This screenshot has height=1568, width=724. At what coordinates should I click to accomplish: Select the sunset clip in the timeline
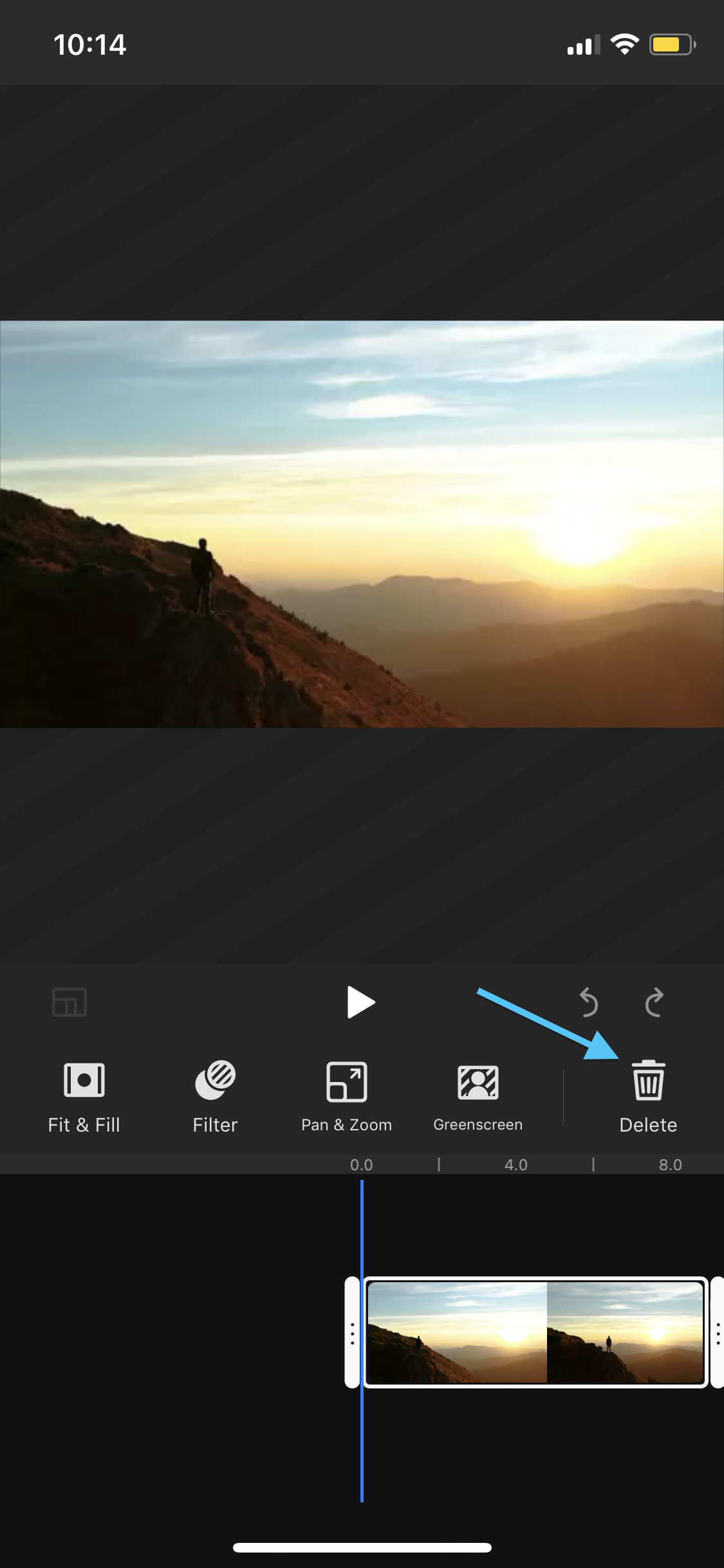[535, 1332]
